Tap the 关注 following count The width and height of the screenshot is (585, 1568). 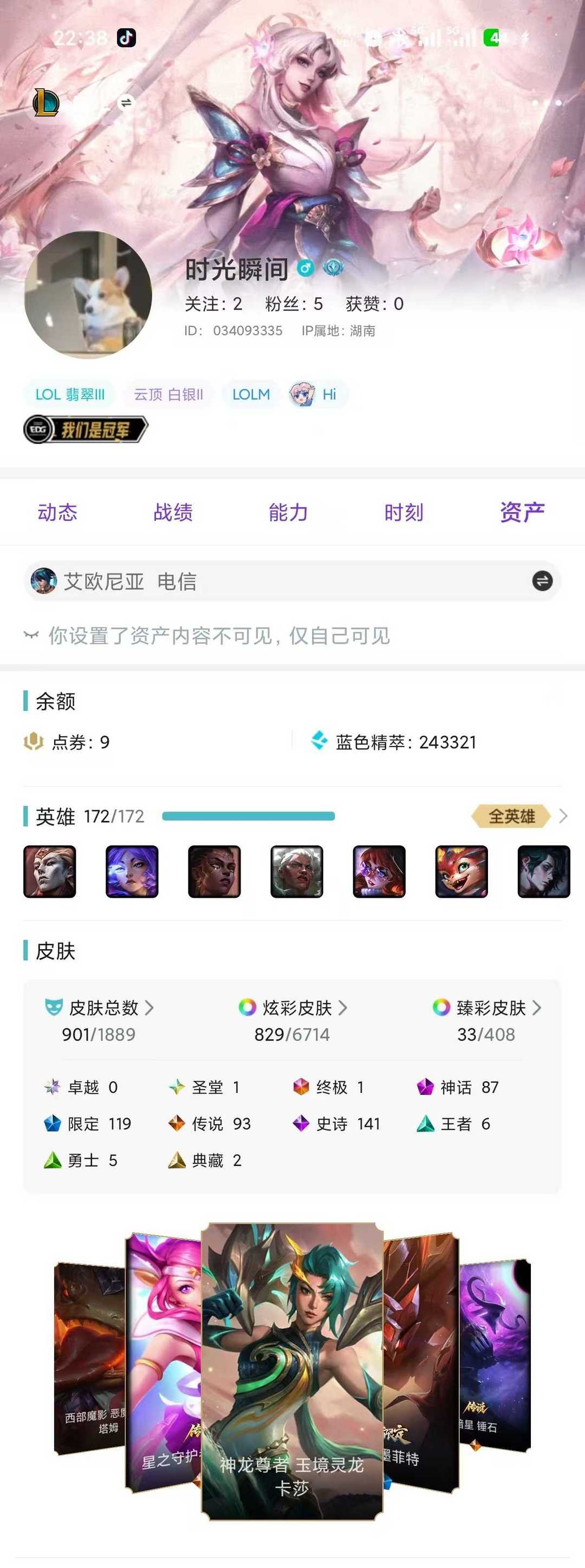coord(213,304)
